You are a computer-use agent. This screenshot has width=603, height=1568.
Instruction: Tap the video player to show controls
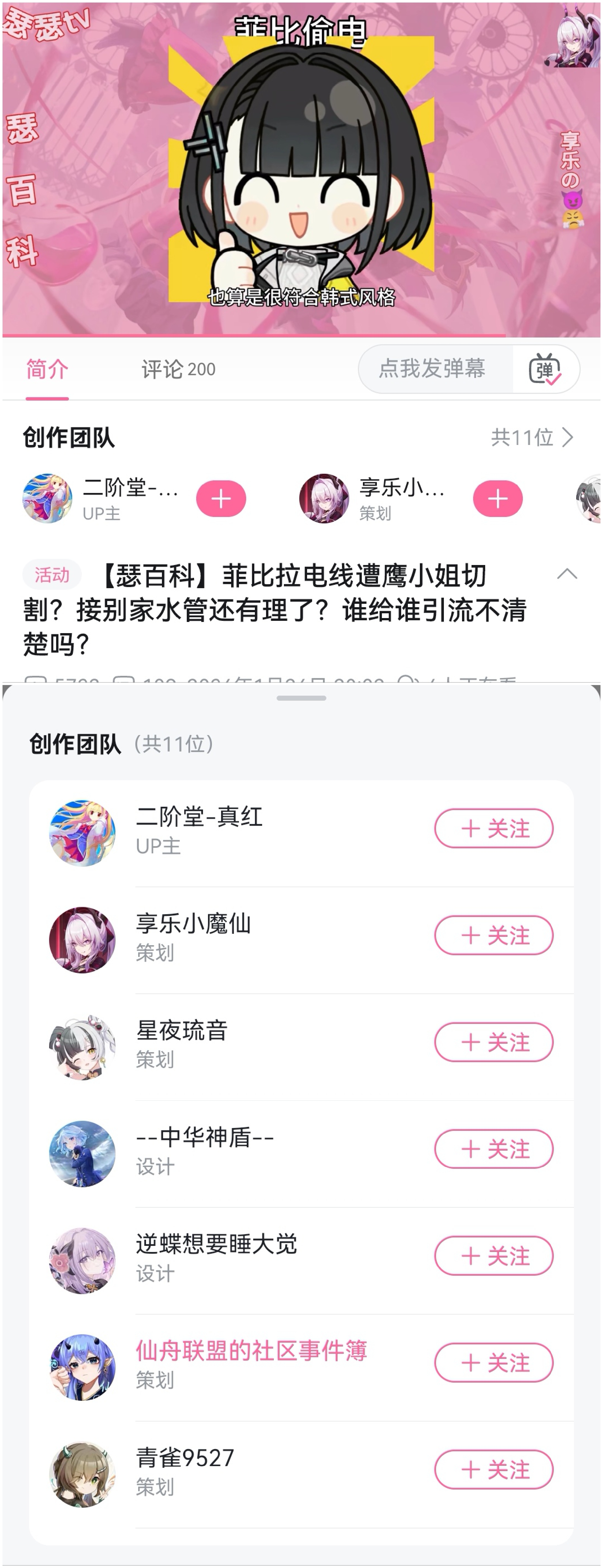[x=301, y=171]
